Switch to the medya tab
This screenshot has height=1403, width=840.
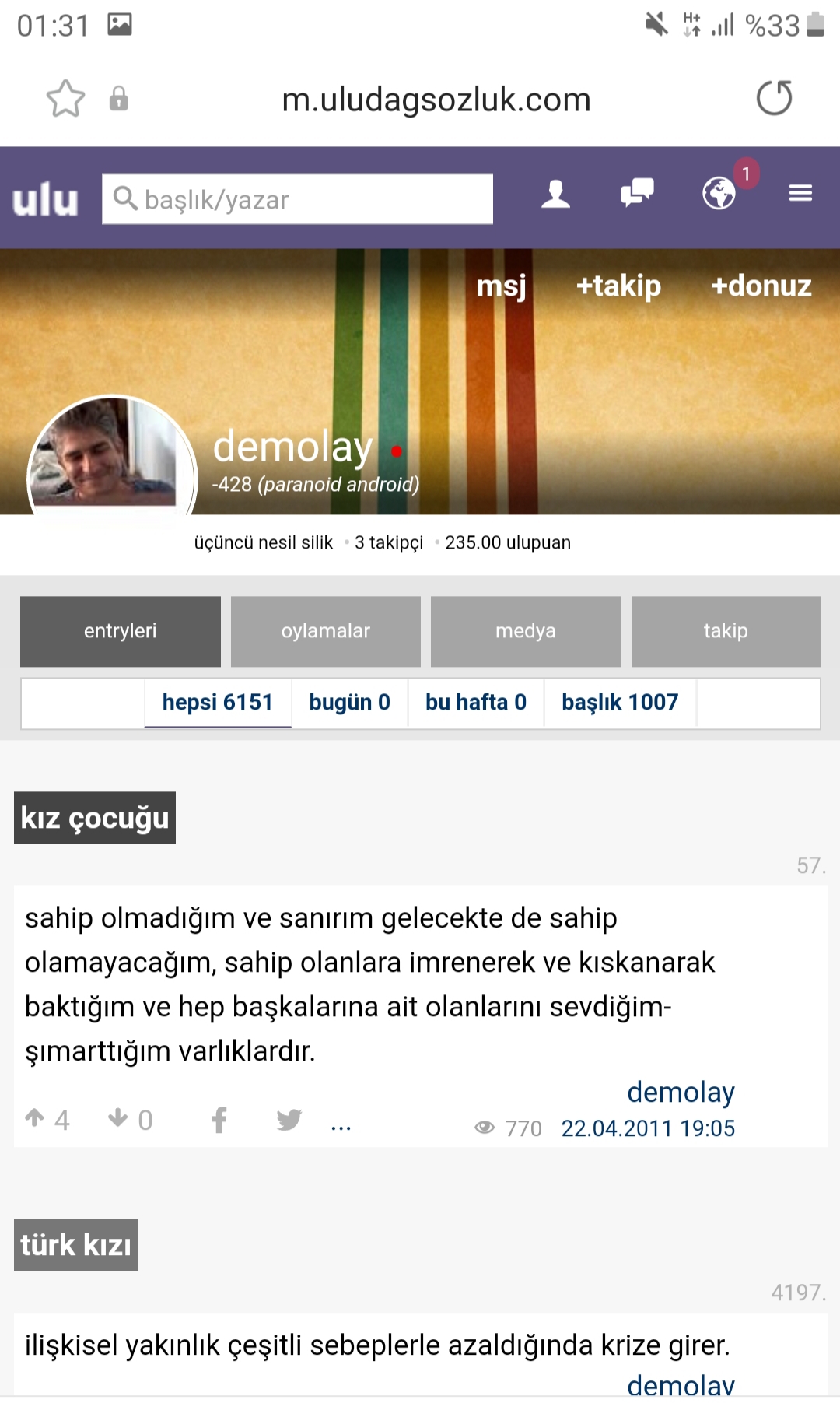(x=525, y=631)
